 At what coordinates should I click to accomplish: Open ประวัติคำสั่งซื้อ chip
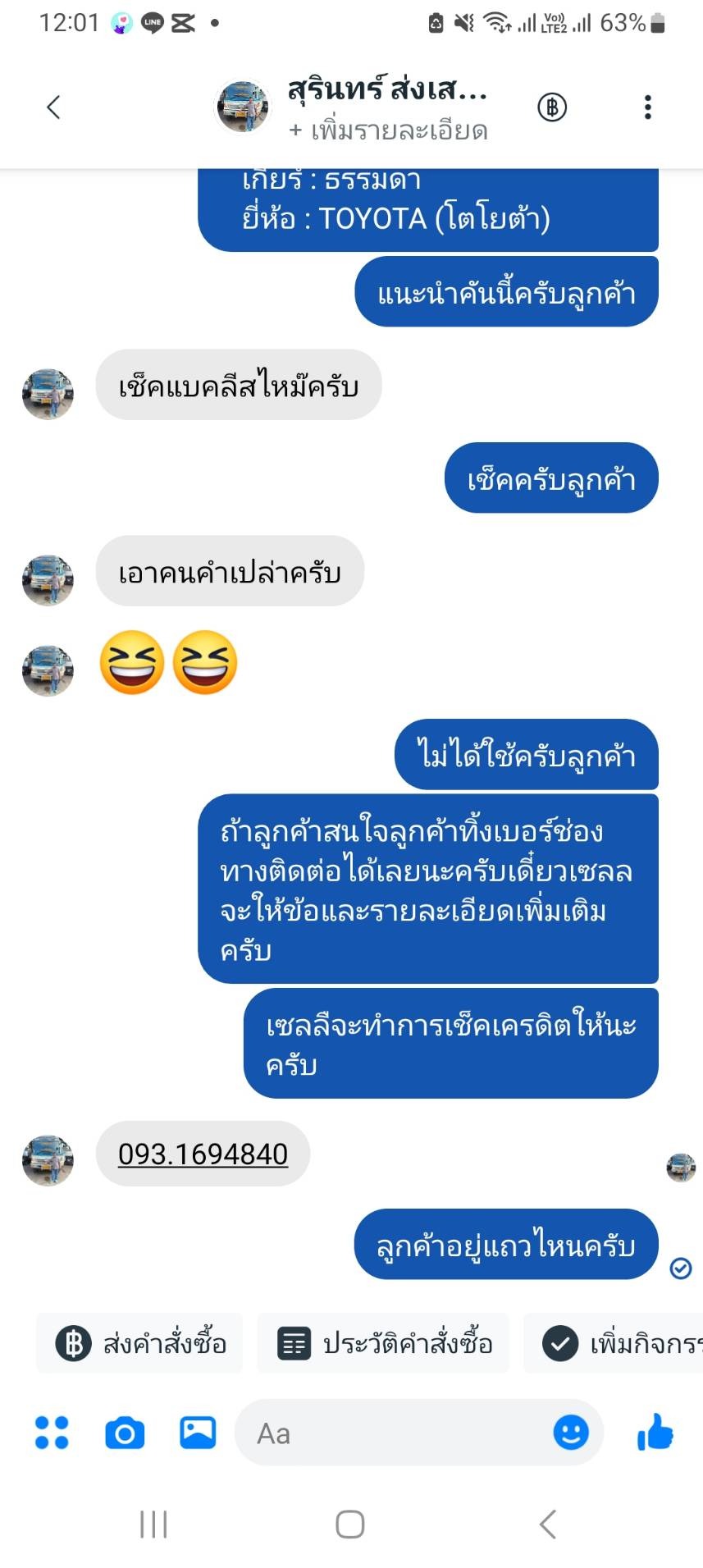tap(384, 1343)
